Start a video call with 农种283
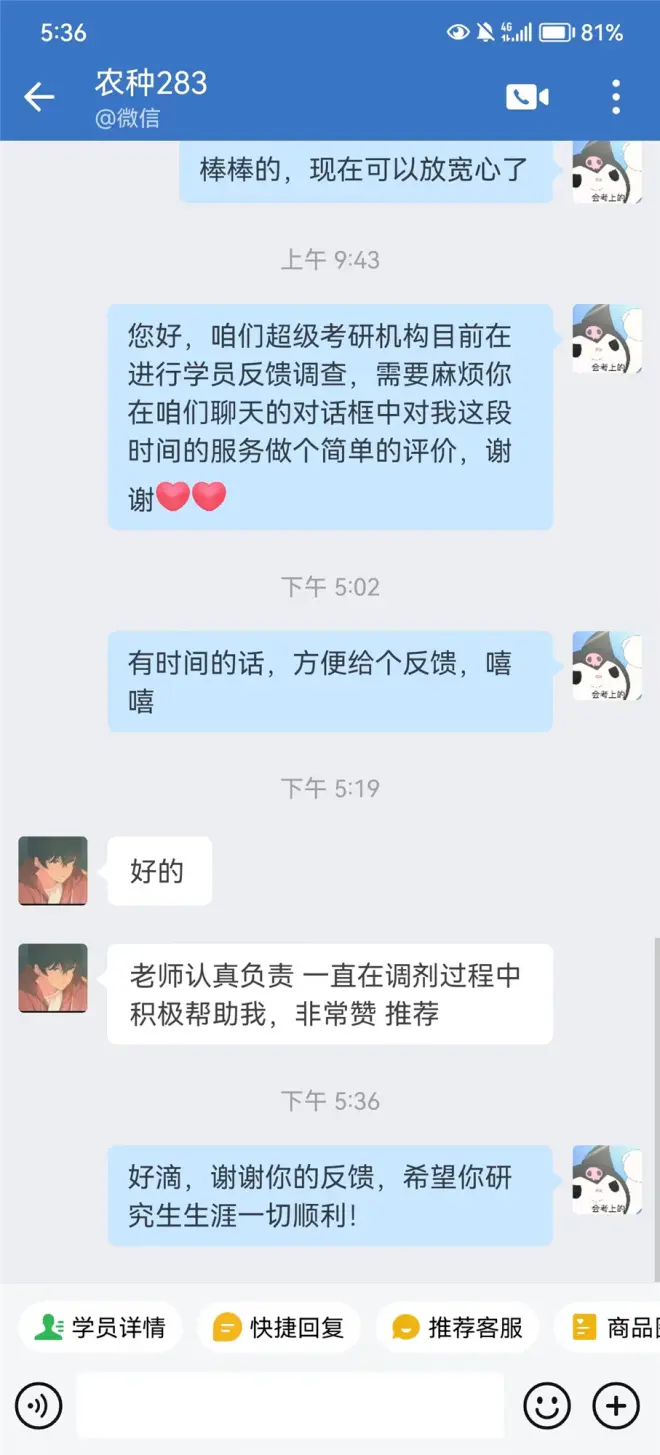 tap(527, 97)
